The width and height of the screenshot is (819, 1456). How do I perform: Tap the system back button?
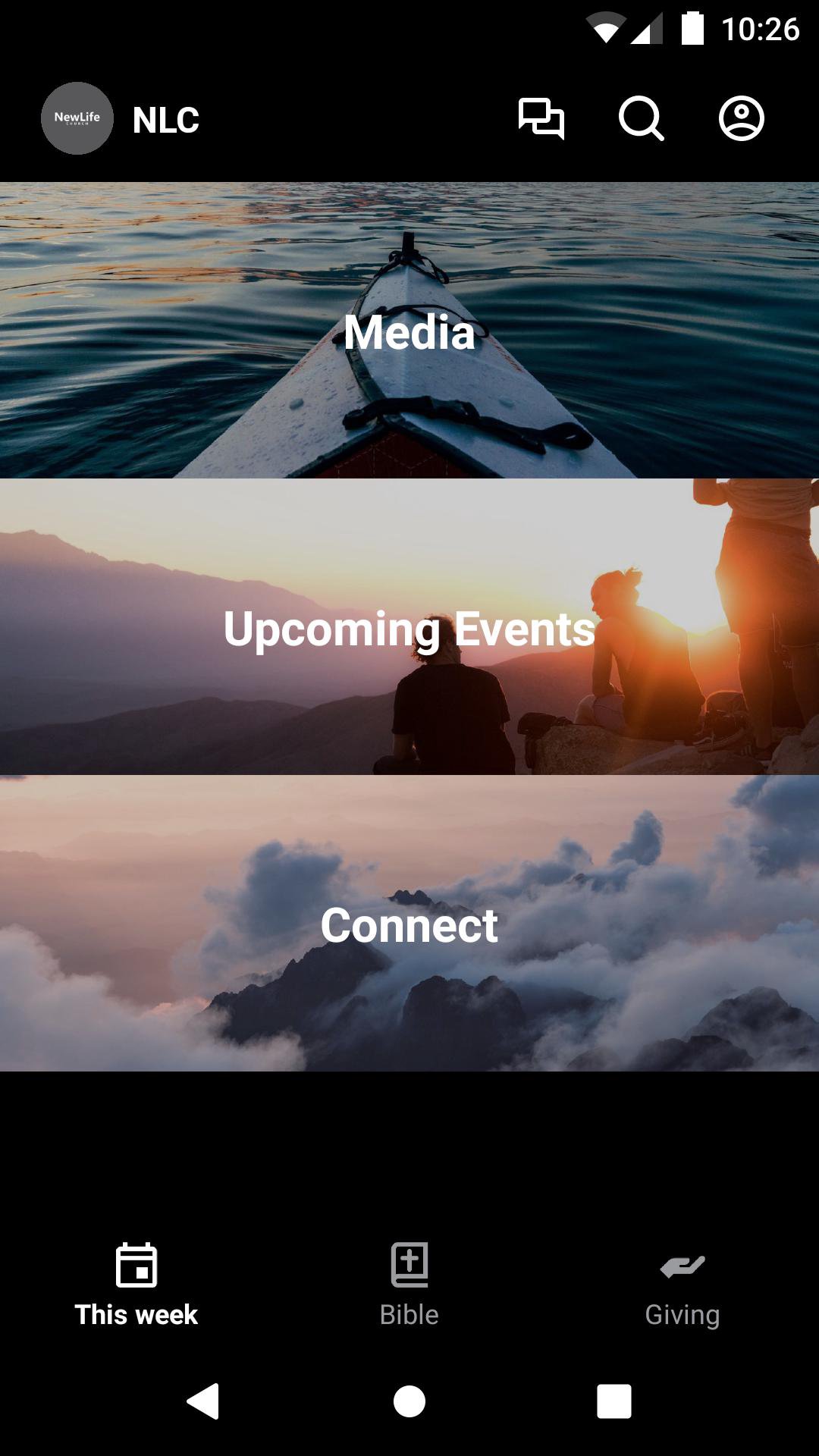[x=203, y=1401]
